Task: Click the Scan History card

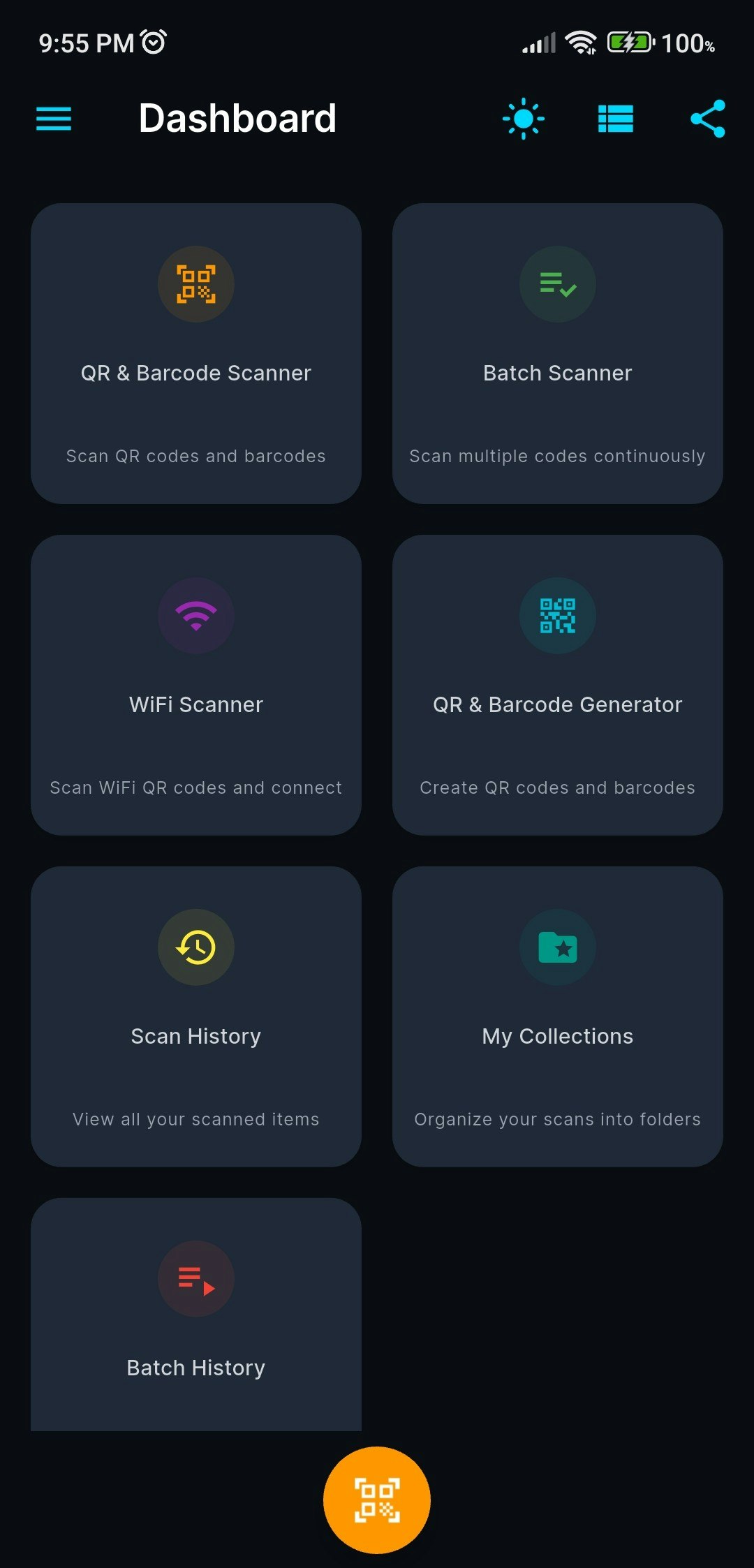Action: [196, 1016]
